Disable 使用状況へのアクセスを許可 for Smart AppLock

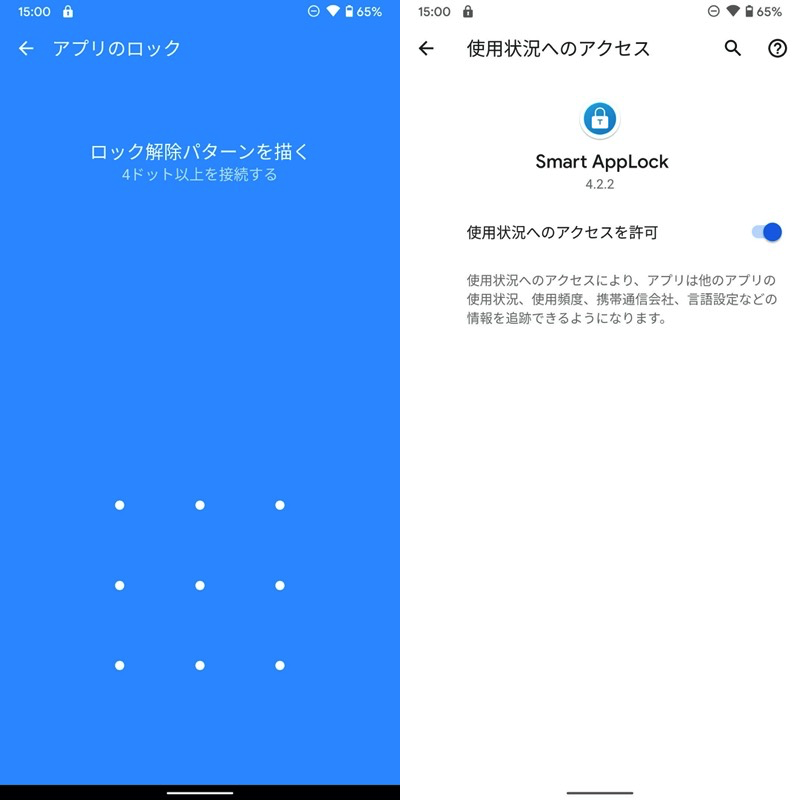[766, 232]
